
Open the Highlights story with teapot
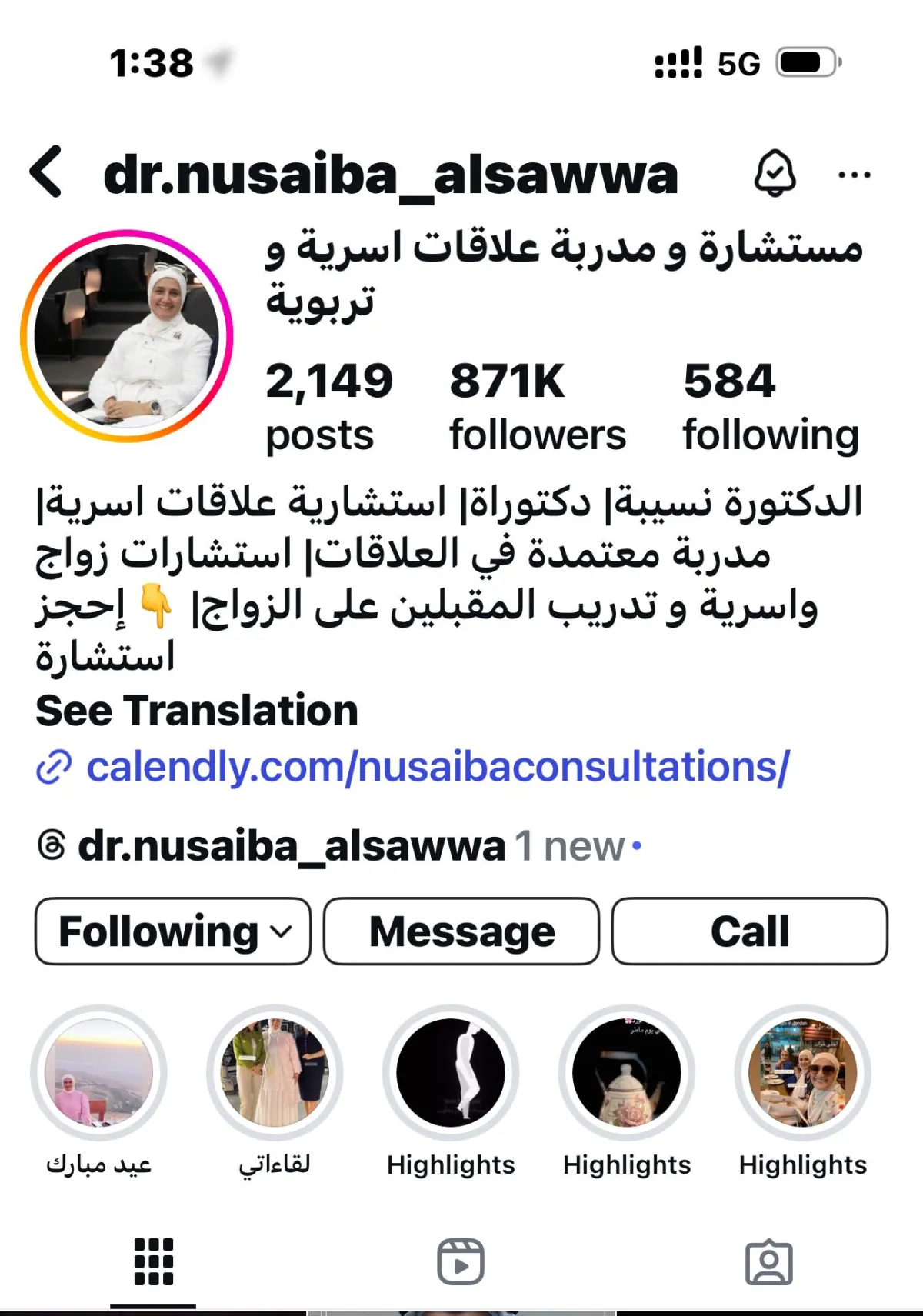(x=627, y=1073)
